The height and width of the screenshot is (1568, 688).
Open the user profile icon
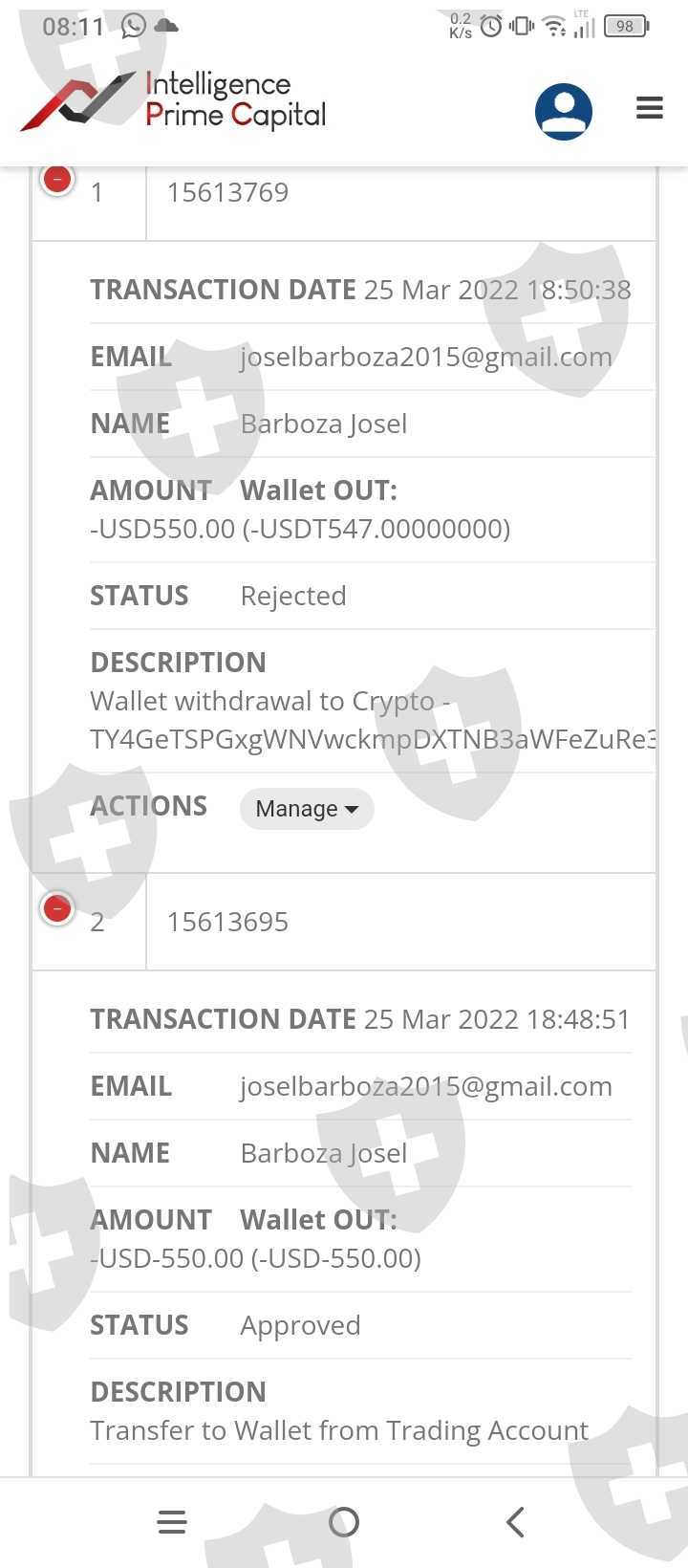coord(564,111)
